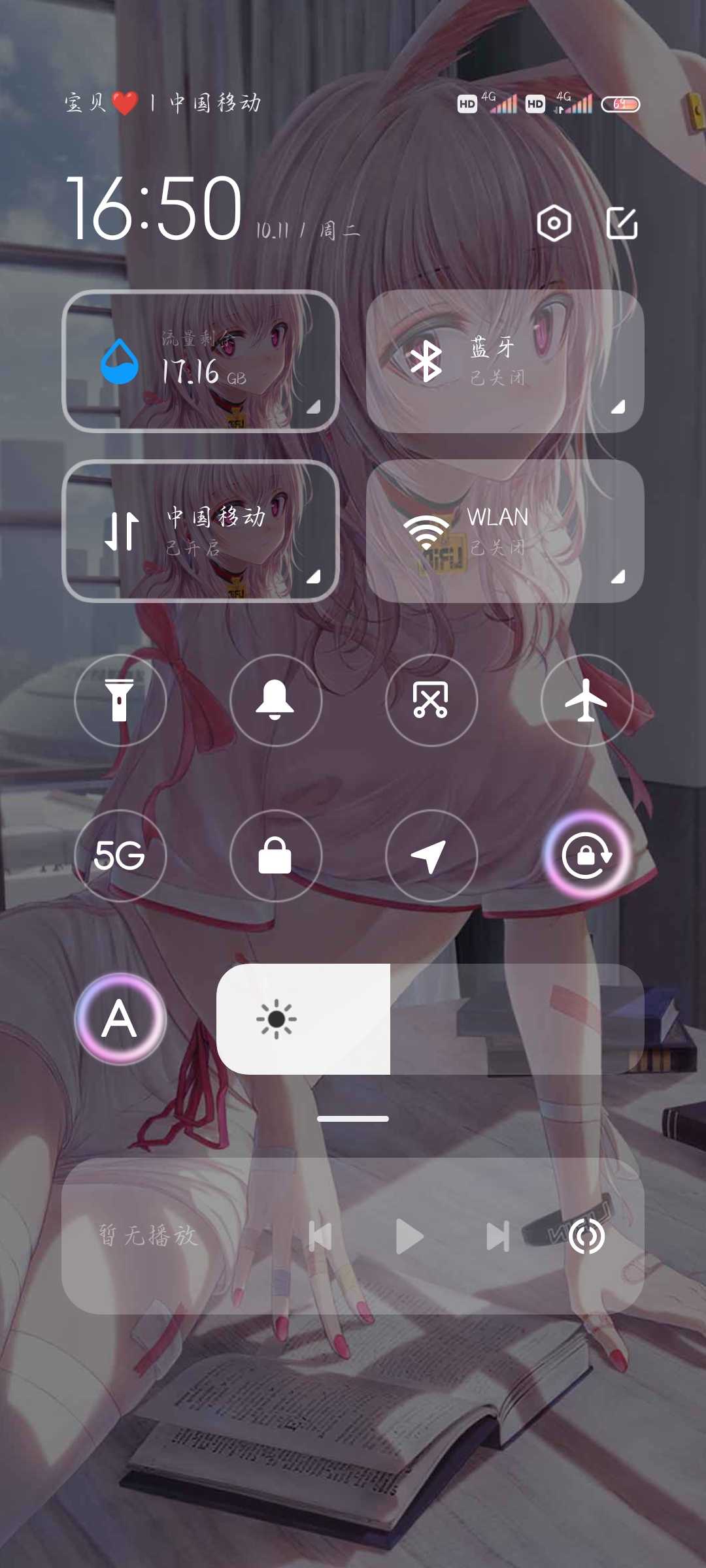The image size is (706, 1568).
Task: Edit the control center tiles
Action: point(621,223)
